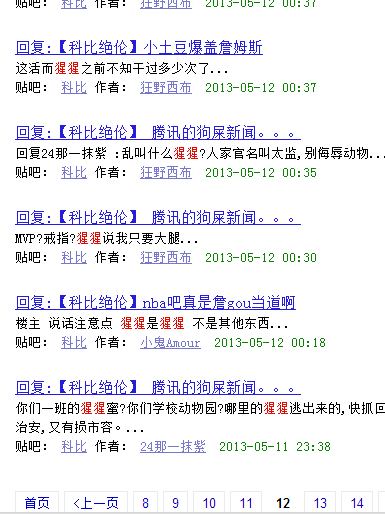Open the thread nba吧真是詹gou当道啊

tap(155, 302)
